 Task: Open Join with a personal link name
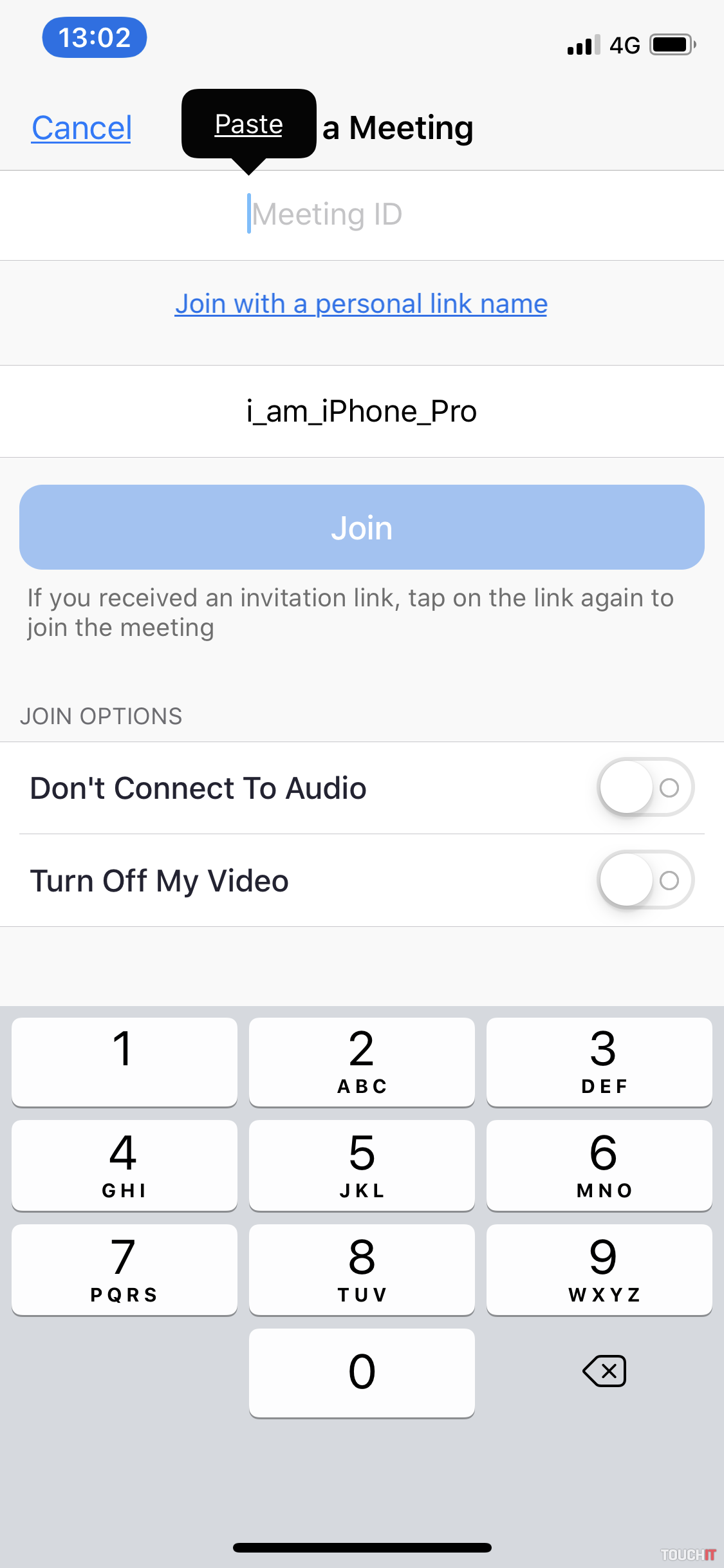pyautogui.click(x=361, y=304)
